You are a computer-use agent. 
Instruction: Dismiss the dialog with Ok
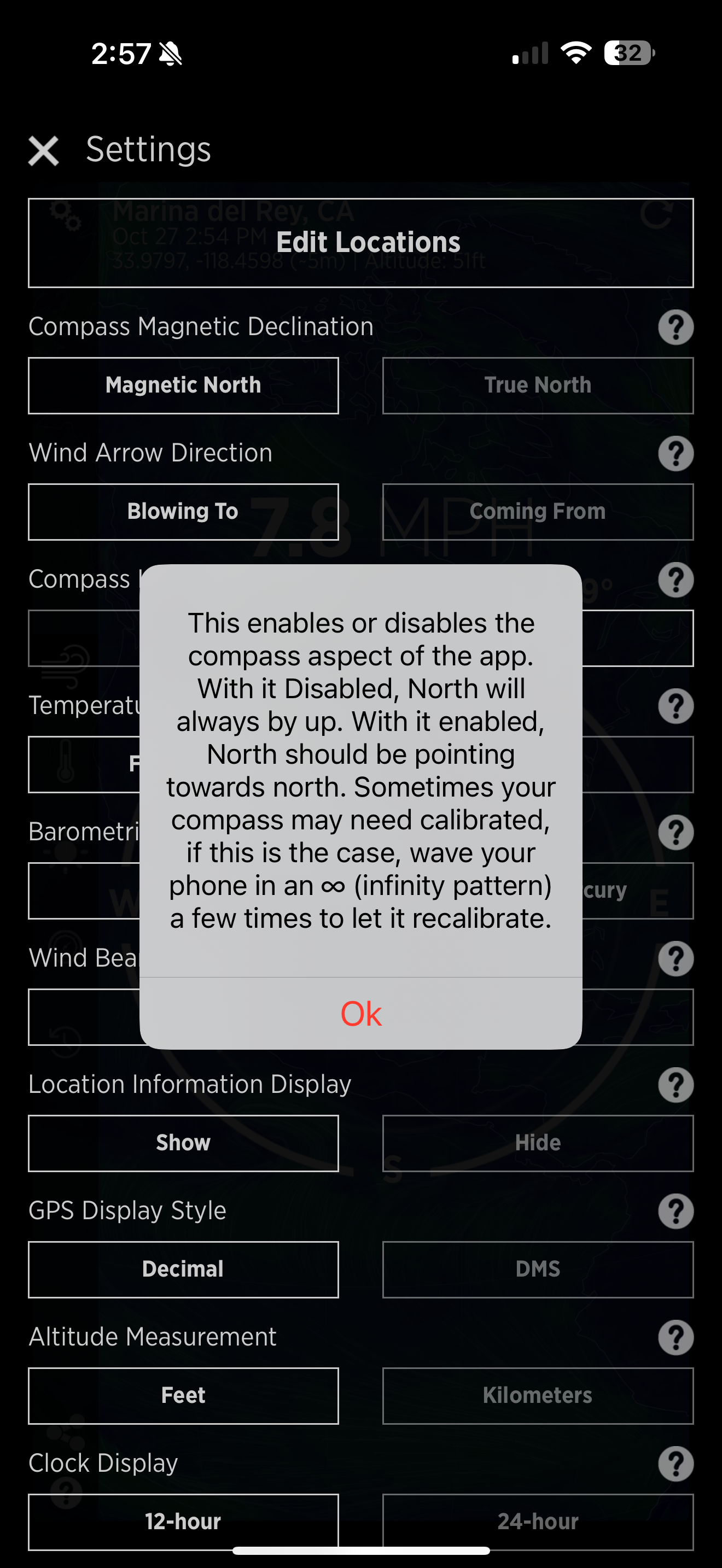pyautogui.click(x=360, y=1014)
